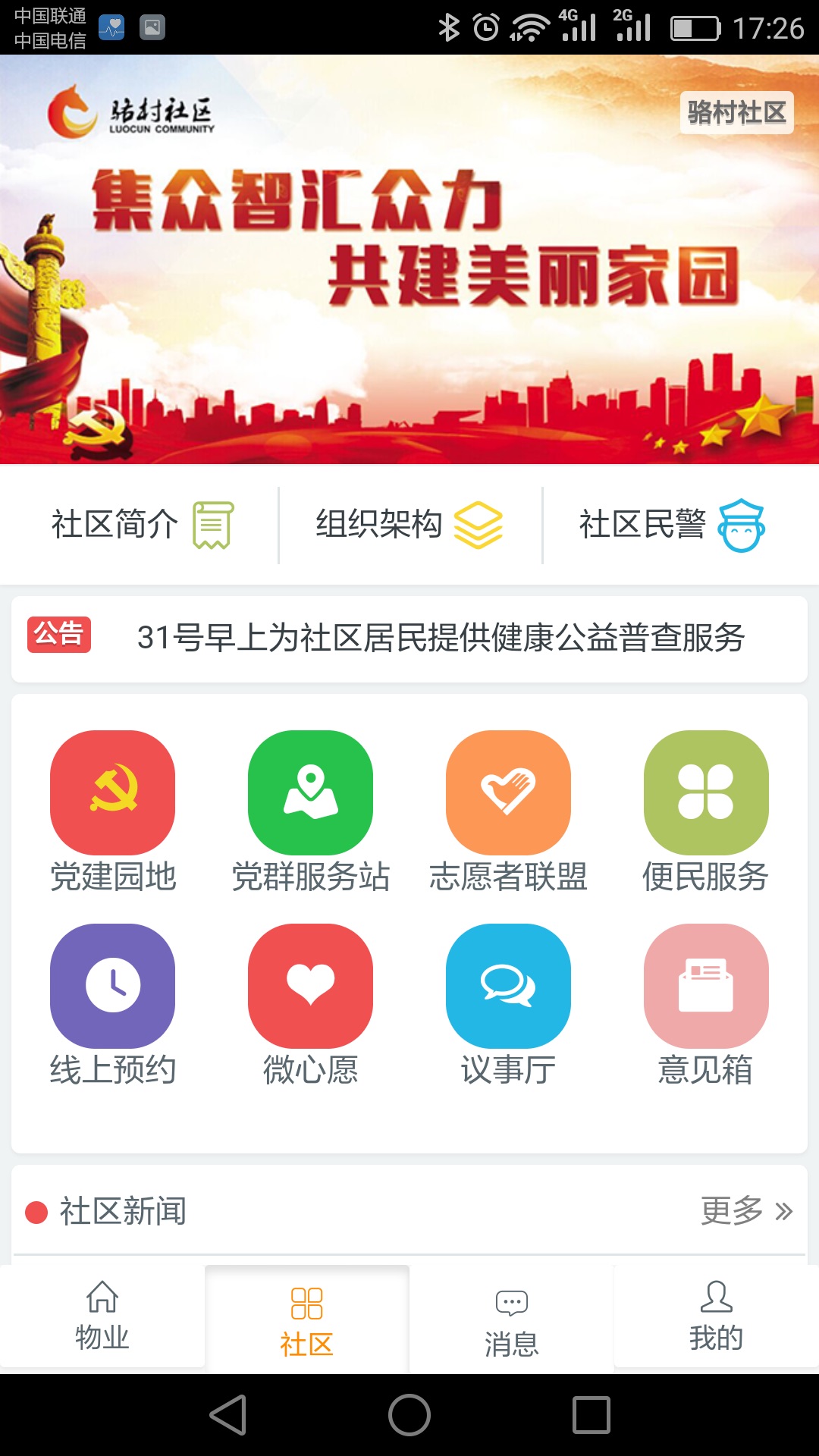
Task: Open 党建园地 section
Action: click(112, 793)
